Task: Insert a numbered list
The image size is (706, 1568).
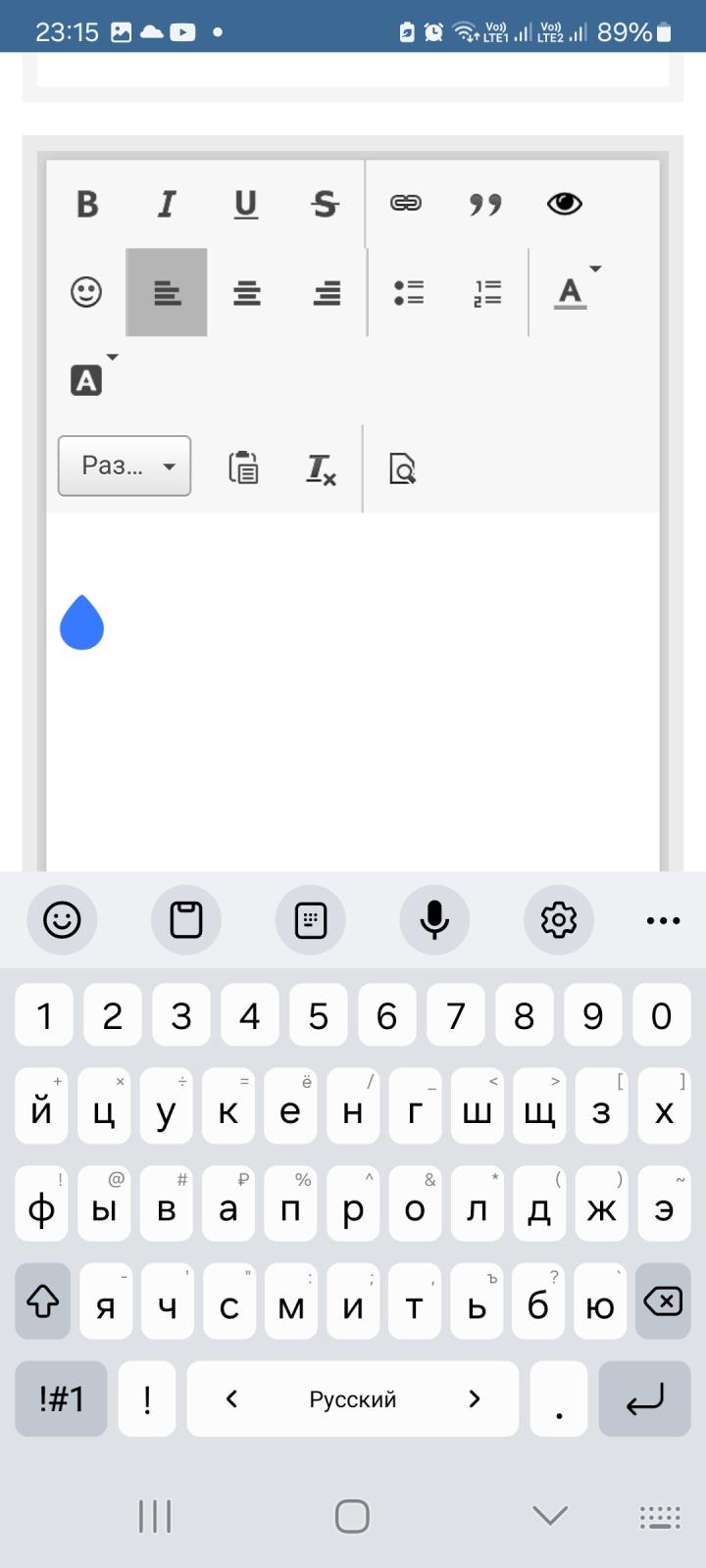Action: [x=487, y=292]
